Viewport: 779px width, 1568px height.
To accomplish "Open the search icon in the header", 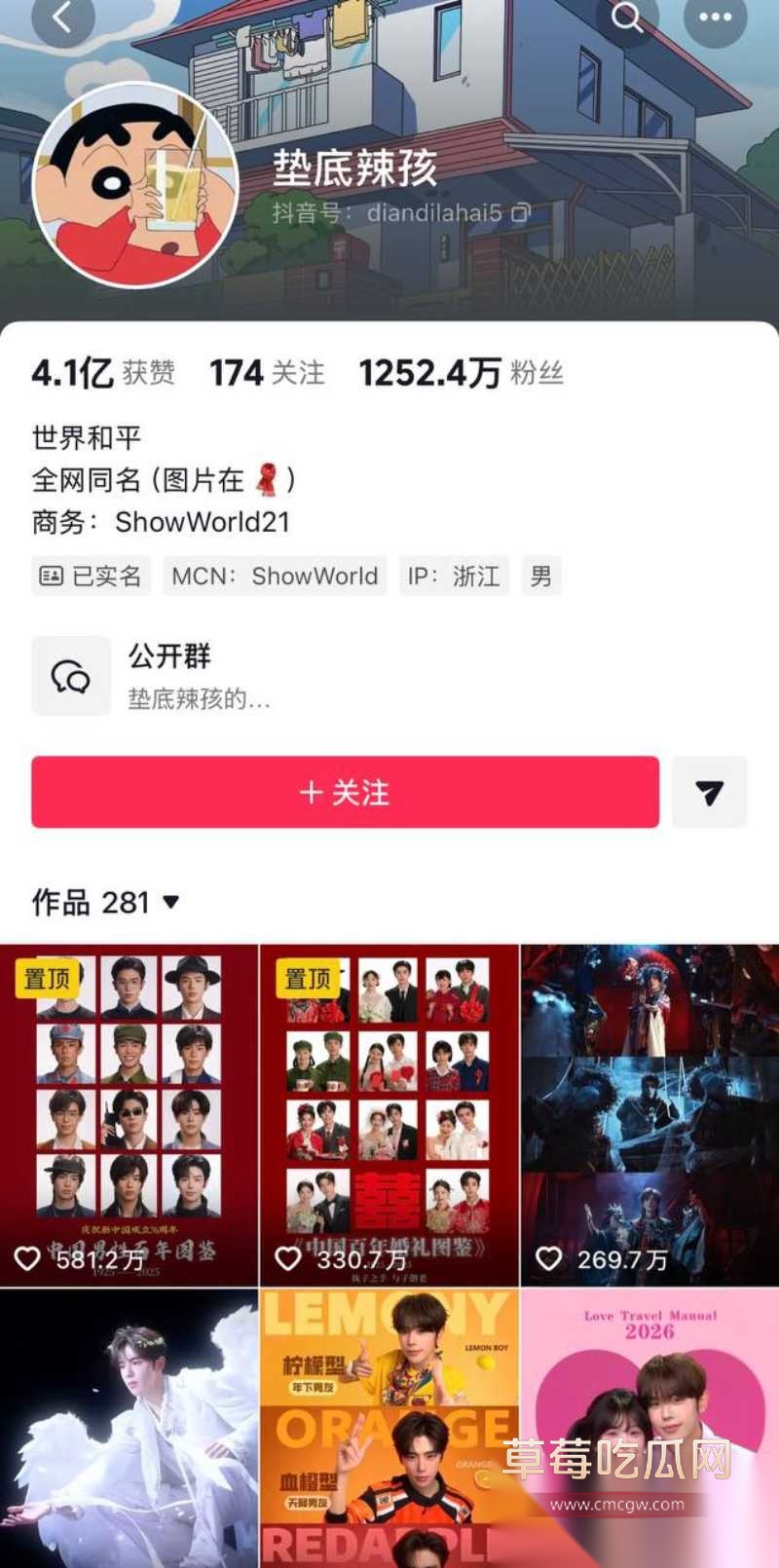I will tap(626, 17).
